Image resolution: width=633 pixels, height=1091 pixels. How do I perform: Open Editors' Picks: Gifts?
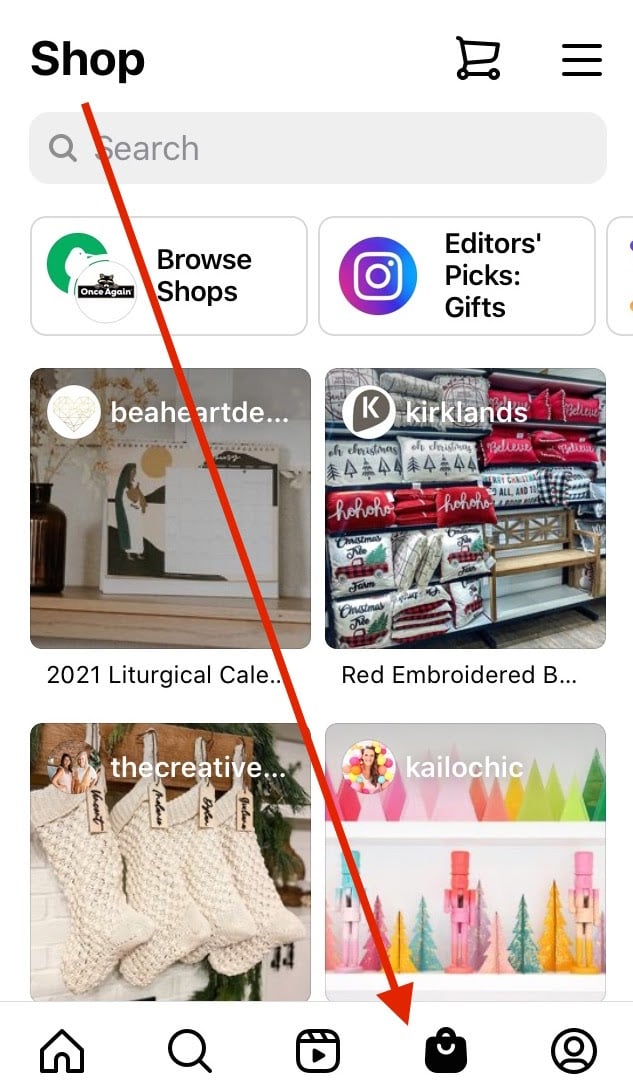[x=457, y=276]
